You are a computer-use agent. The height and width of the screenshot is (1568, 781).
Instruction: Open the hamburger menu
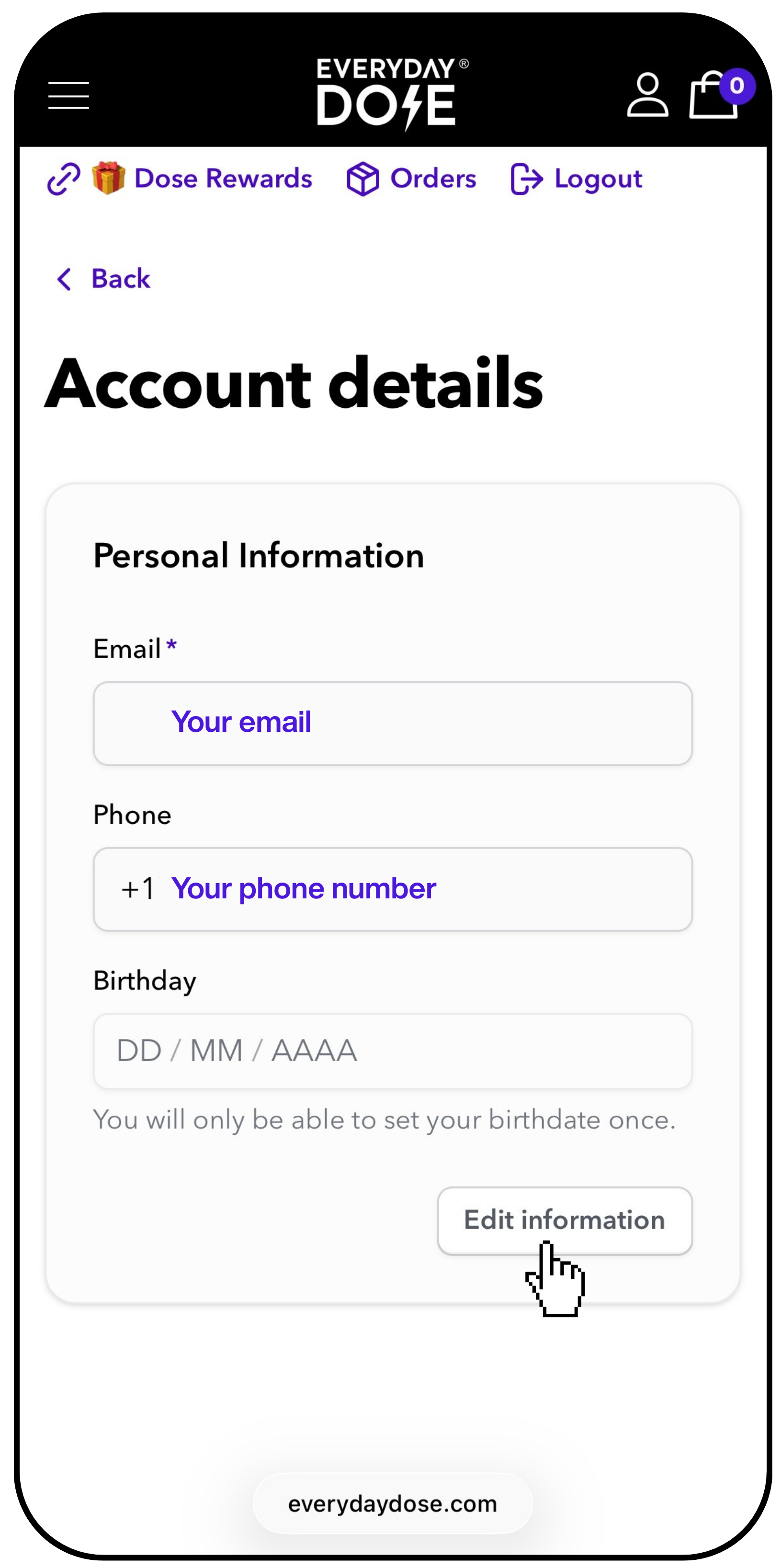(69, 96)
